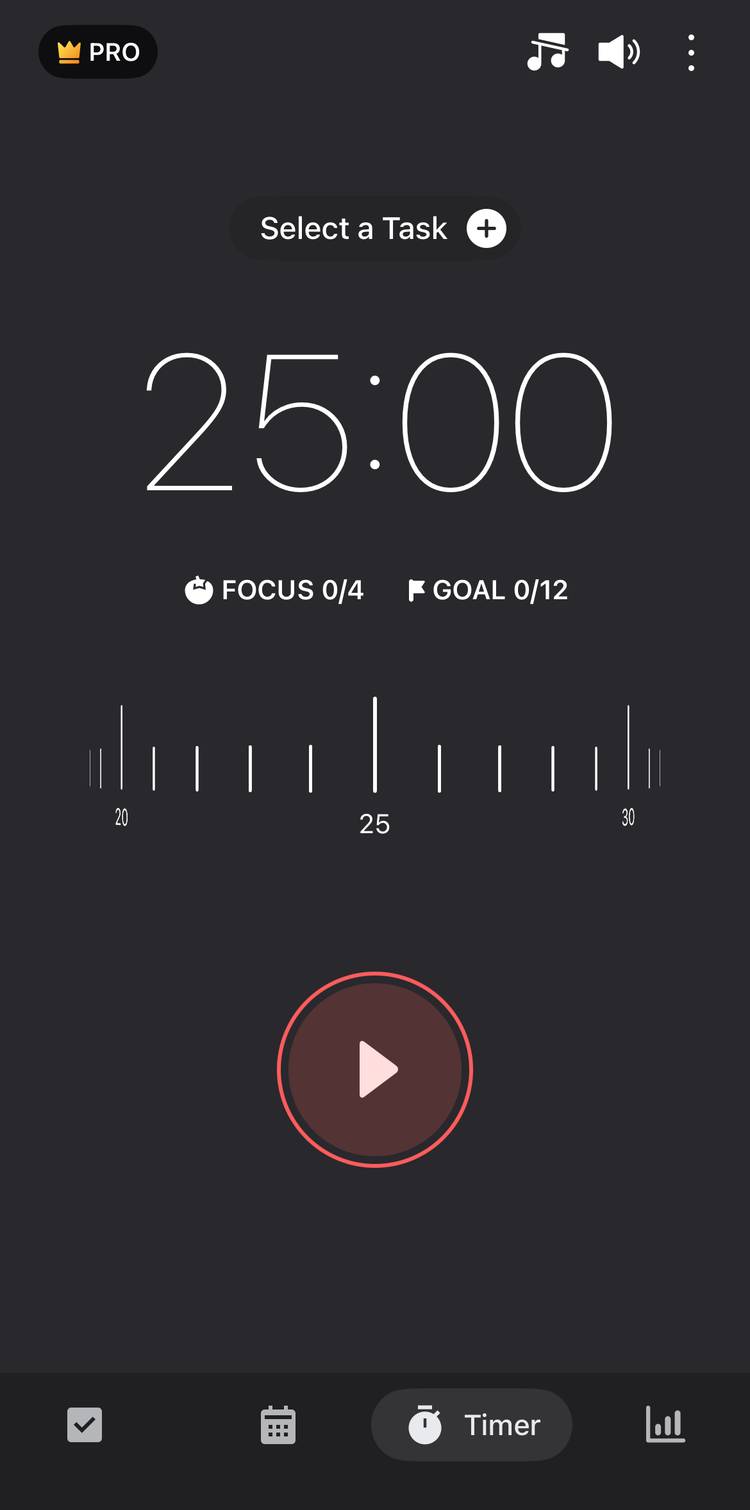Start the Pomodoro with the play button
Viewport: 750px width, 1510px height.
click(374, 1069)
